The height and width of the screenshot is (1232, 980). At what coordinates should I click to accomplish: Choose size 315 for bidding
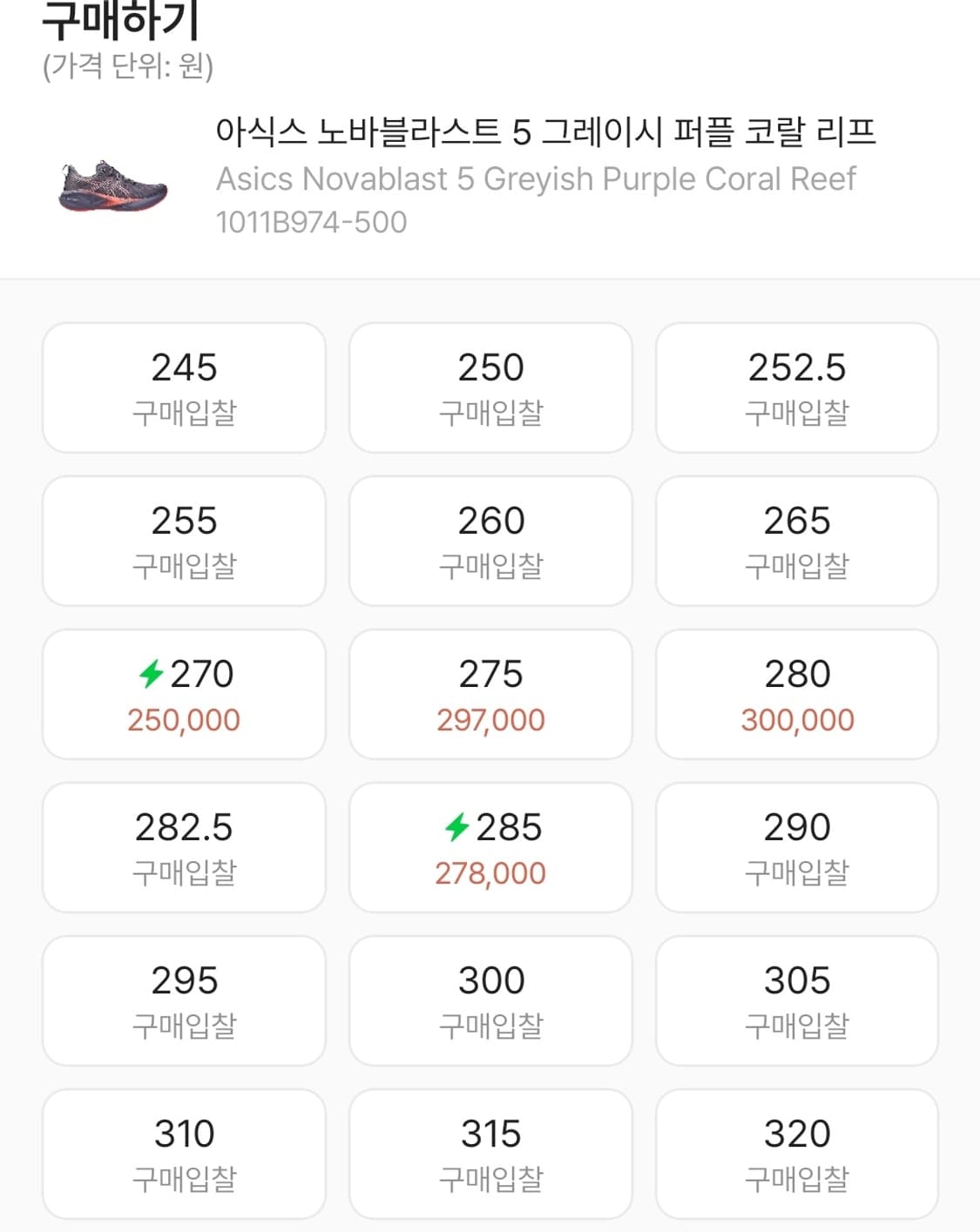[490, 1154]
